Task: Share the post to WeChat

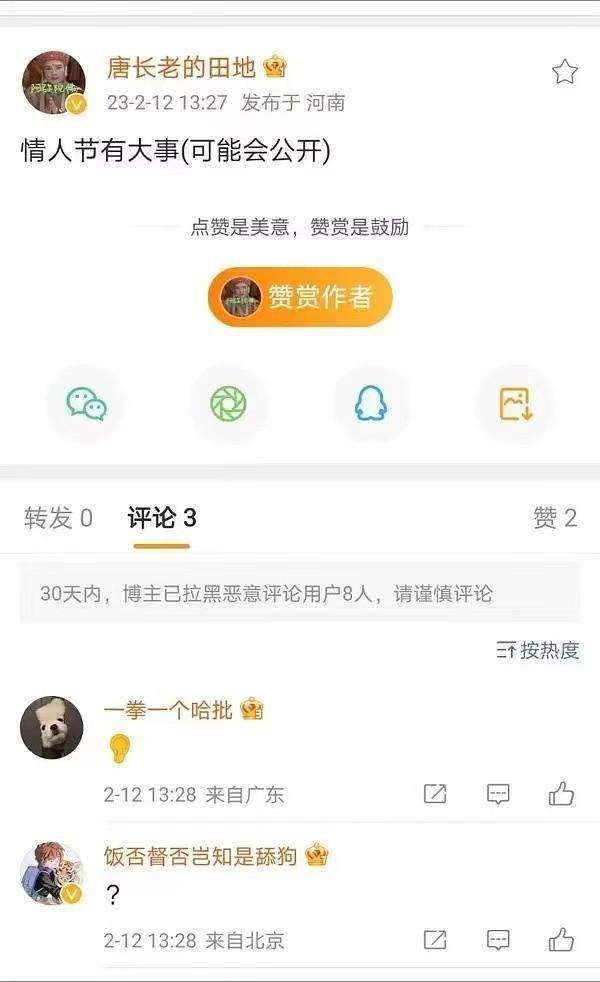Action: [x=86, y=403]
